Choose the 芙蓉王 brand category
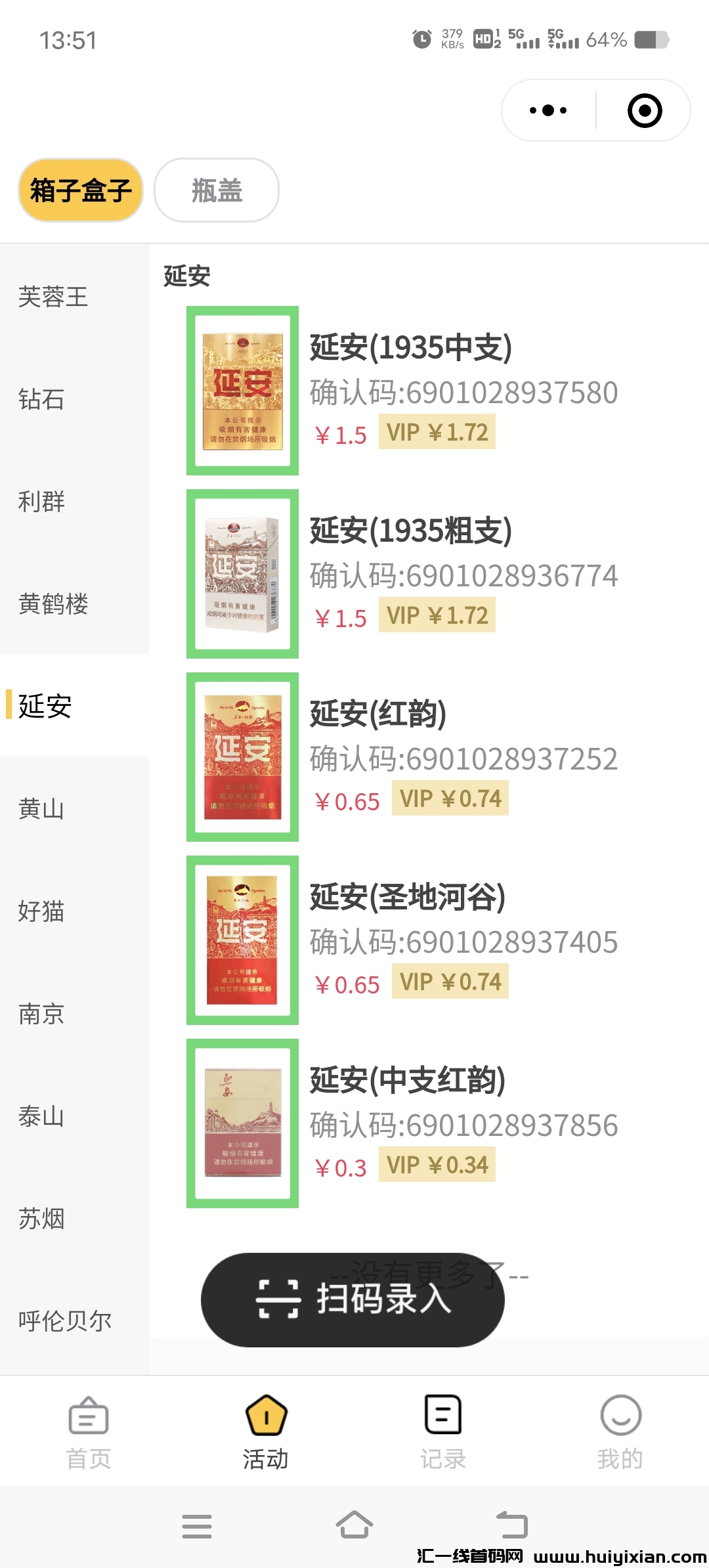The image size is (709, 1568). (x=53, y=297)
